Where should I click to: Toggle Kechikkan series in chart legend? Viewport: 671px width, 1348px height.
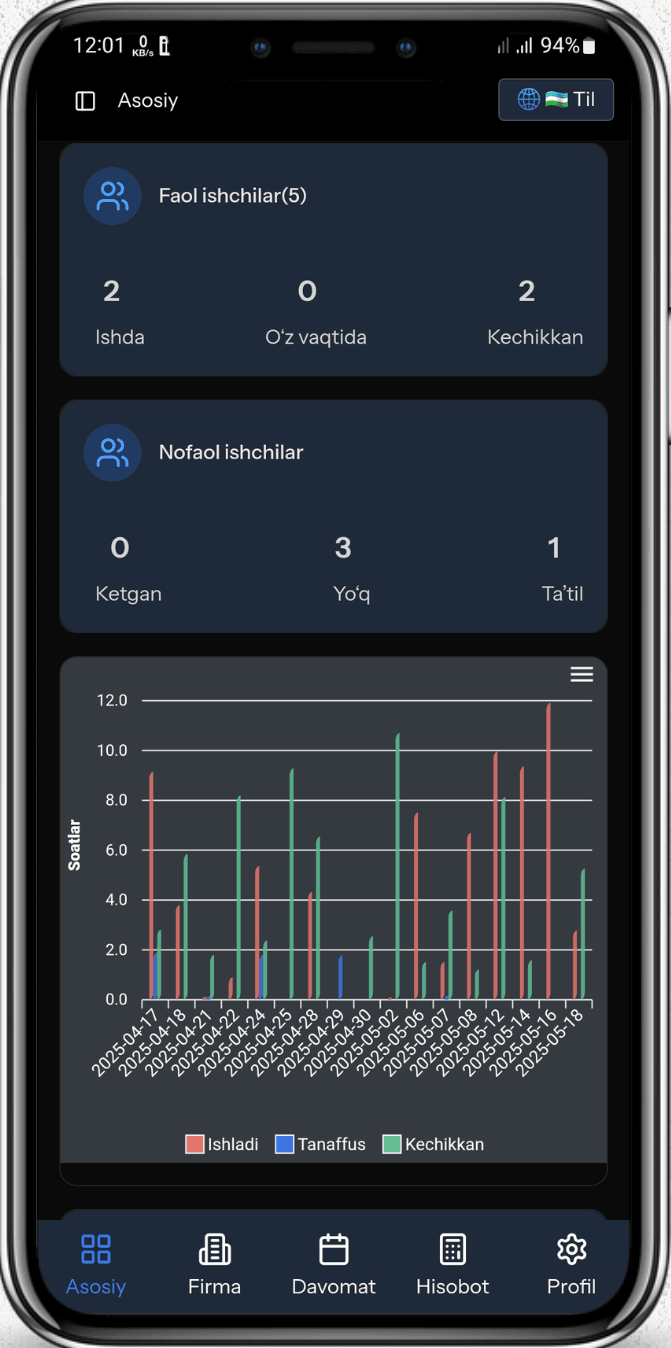[x=434, y=1144]
